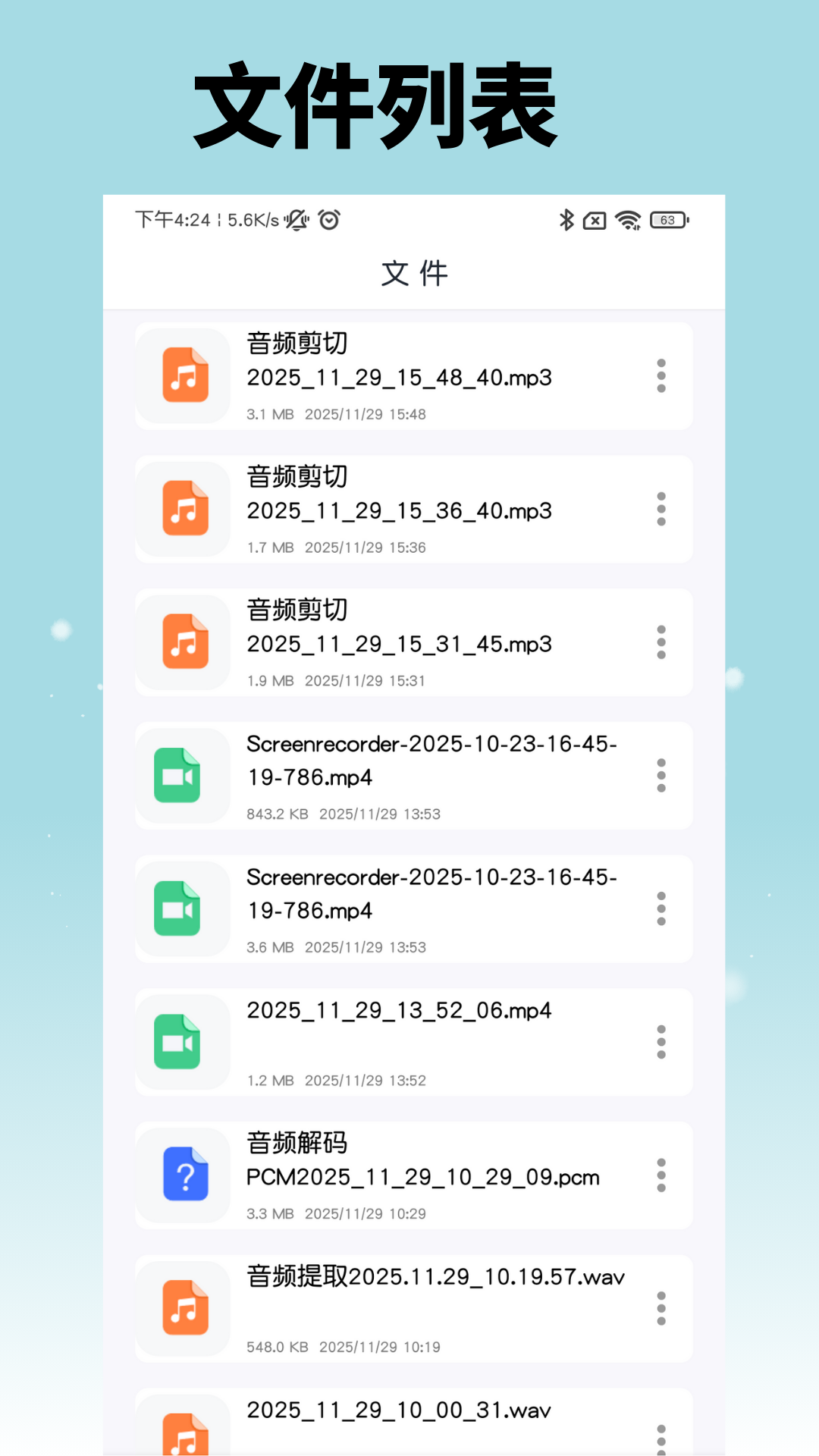Expand options for the PCM decode file
819x1456 pixels.
click(661, 1175)
